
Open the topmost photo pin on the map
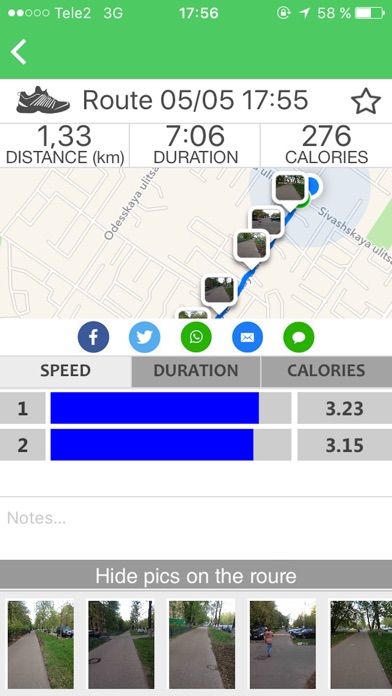tap(290, 188)
